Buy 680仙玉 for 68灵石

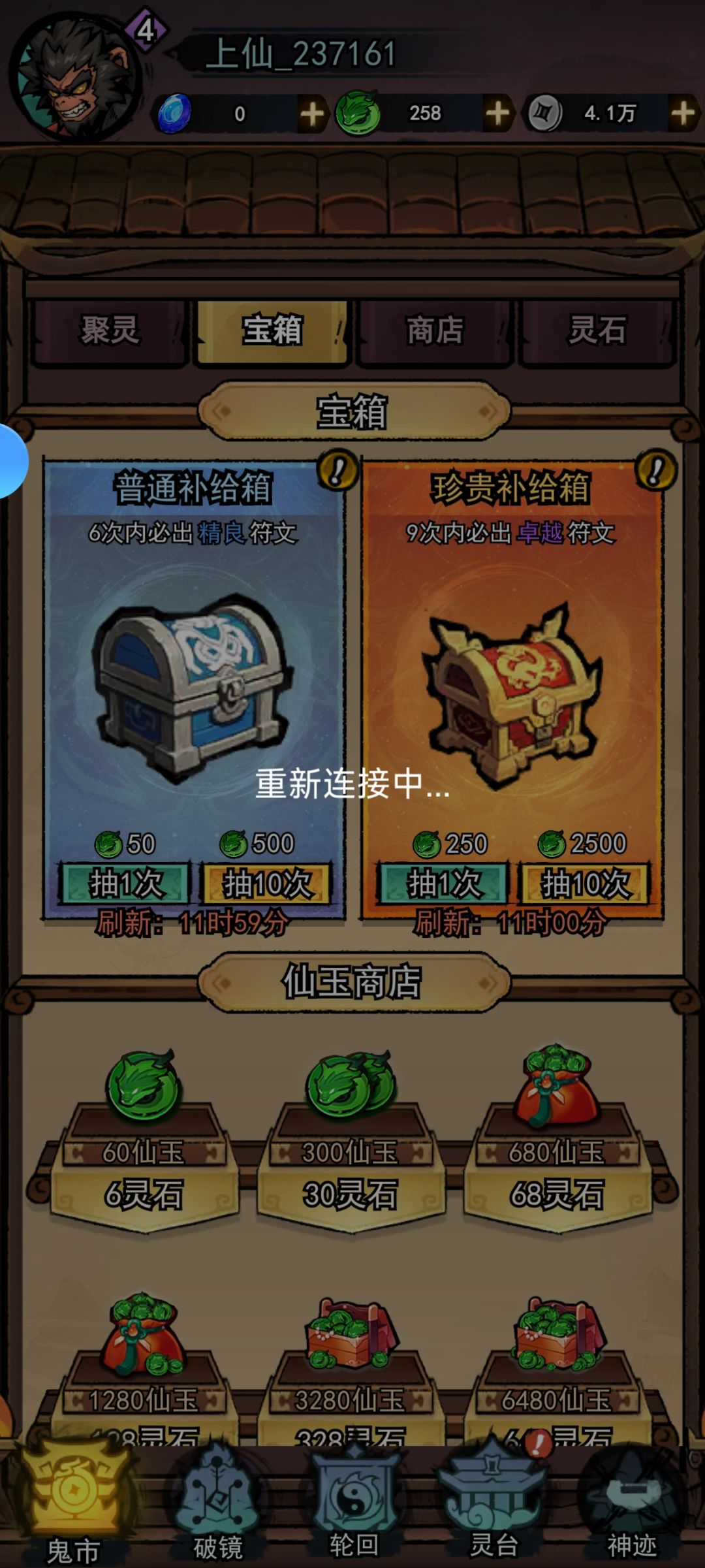(557, 1140)
